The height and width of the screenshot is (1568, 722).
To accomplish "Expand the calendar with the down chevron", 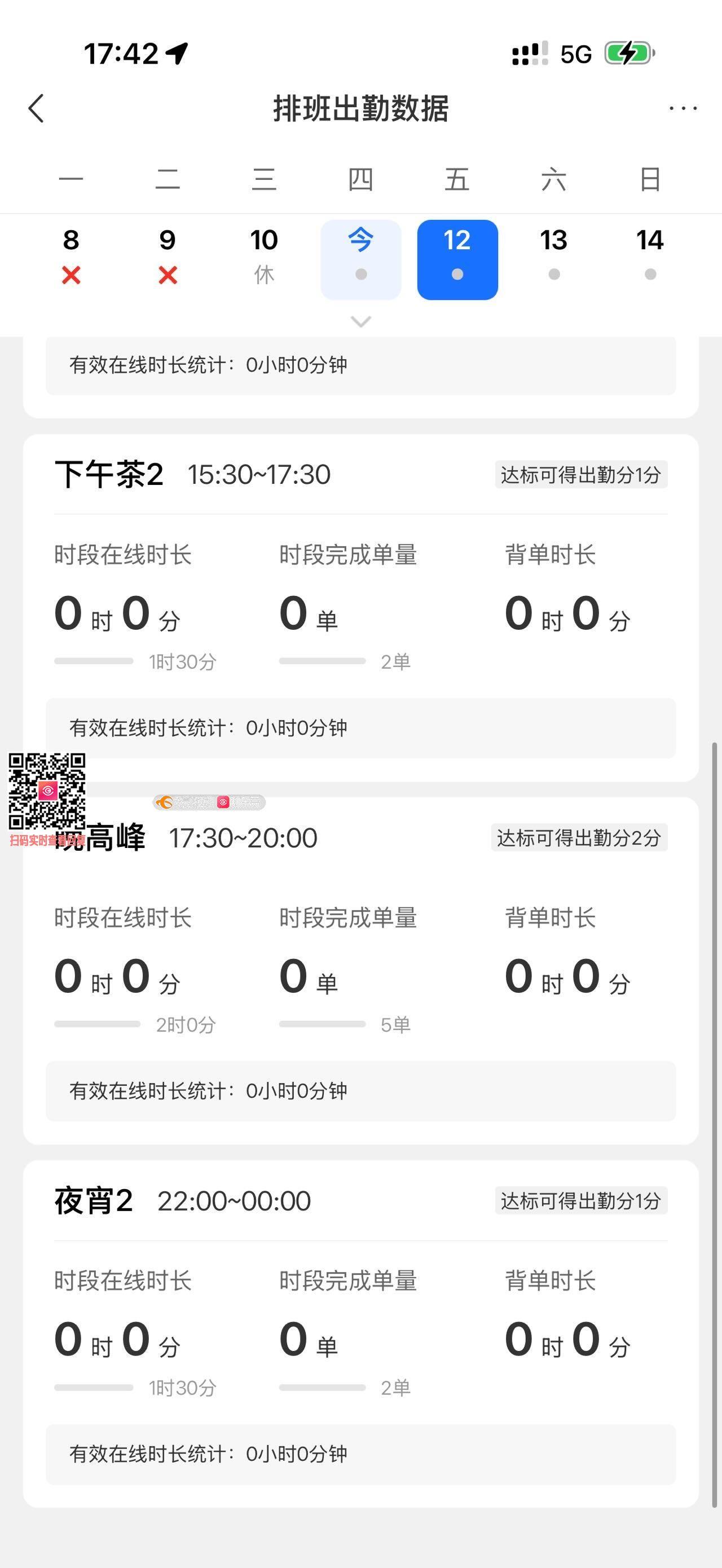I will tap(361, 321).
